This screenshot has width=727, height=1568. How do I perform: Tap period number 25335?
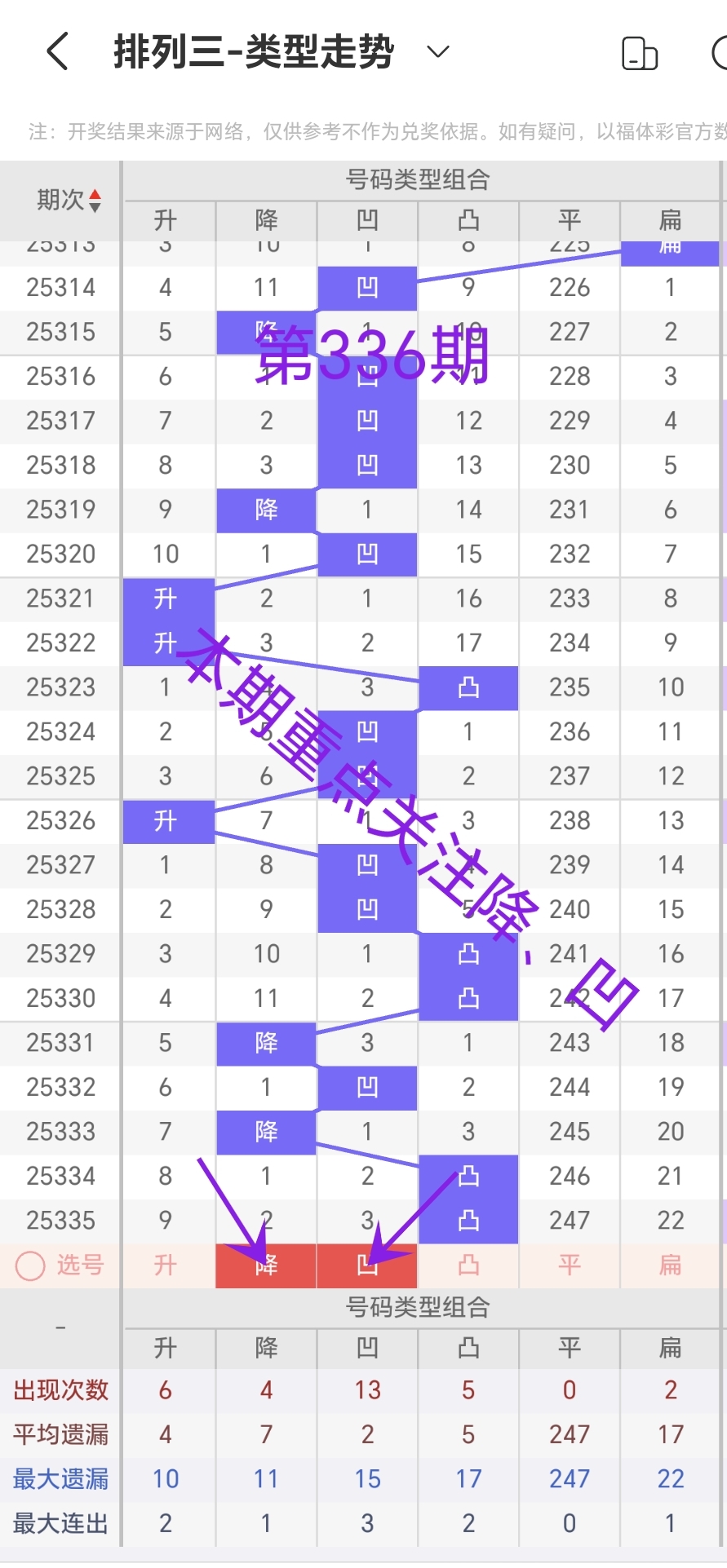[60, 1220]
